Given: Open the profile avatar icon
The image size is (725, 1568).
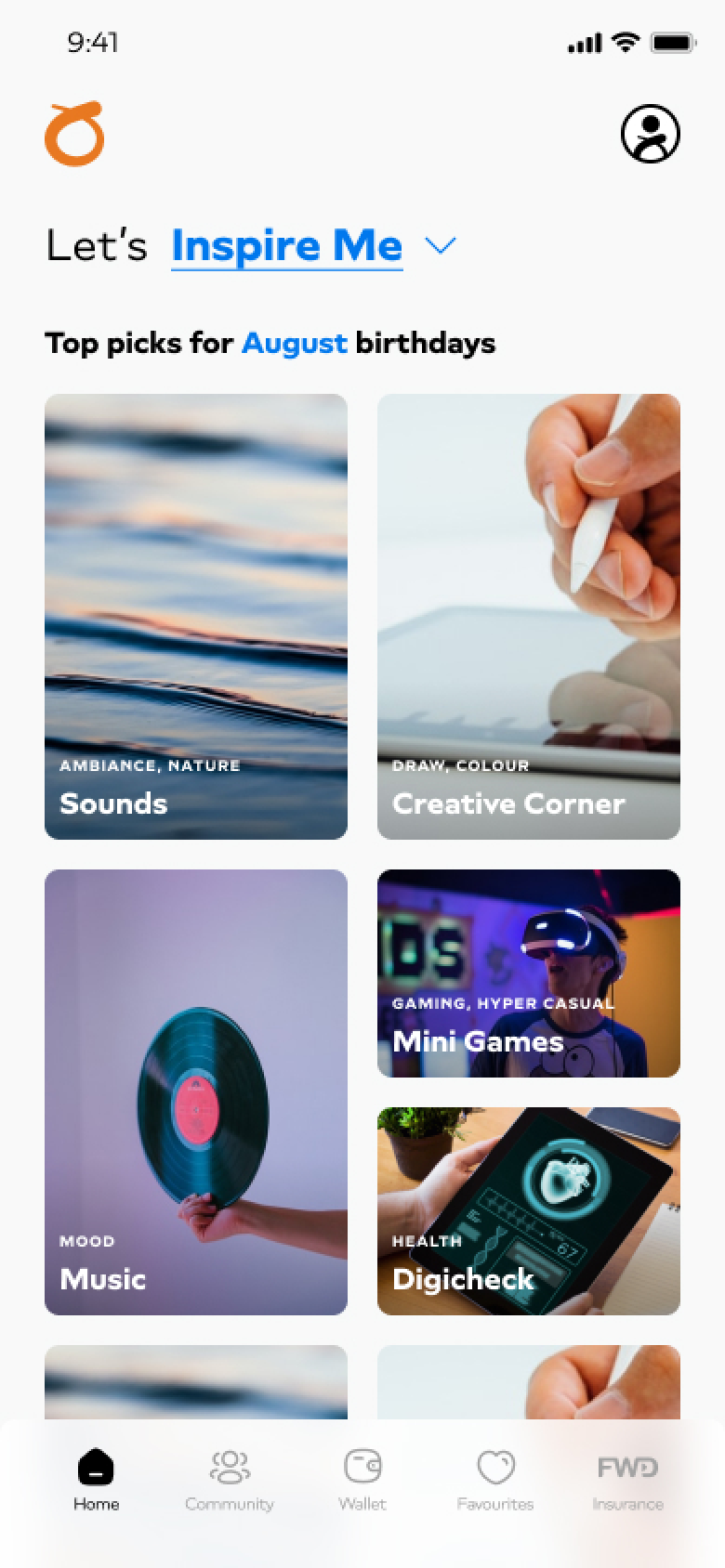Looking at the screenshot, I should 650,134.
